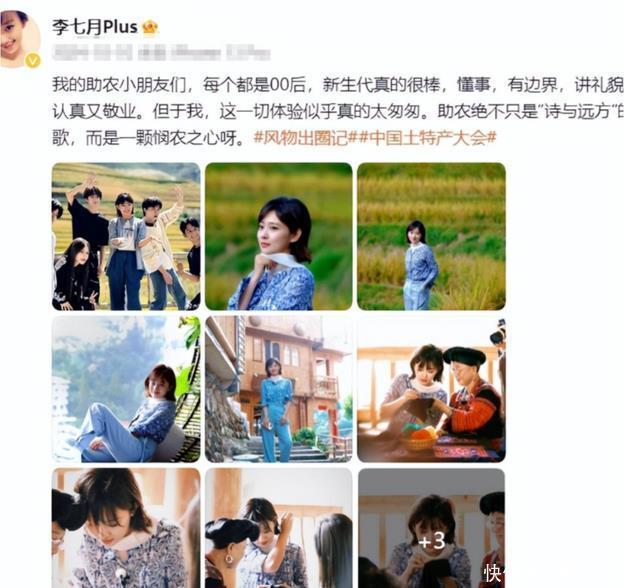Viewport: 640px width, 588px height.
Task: View the close-up portrait in the green field
Action: click(x=279, y=236)
